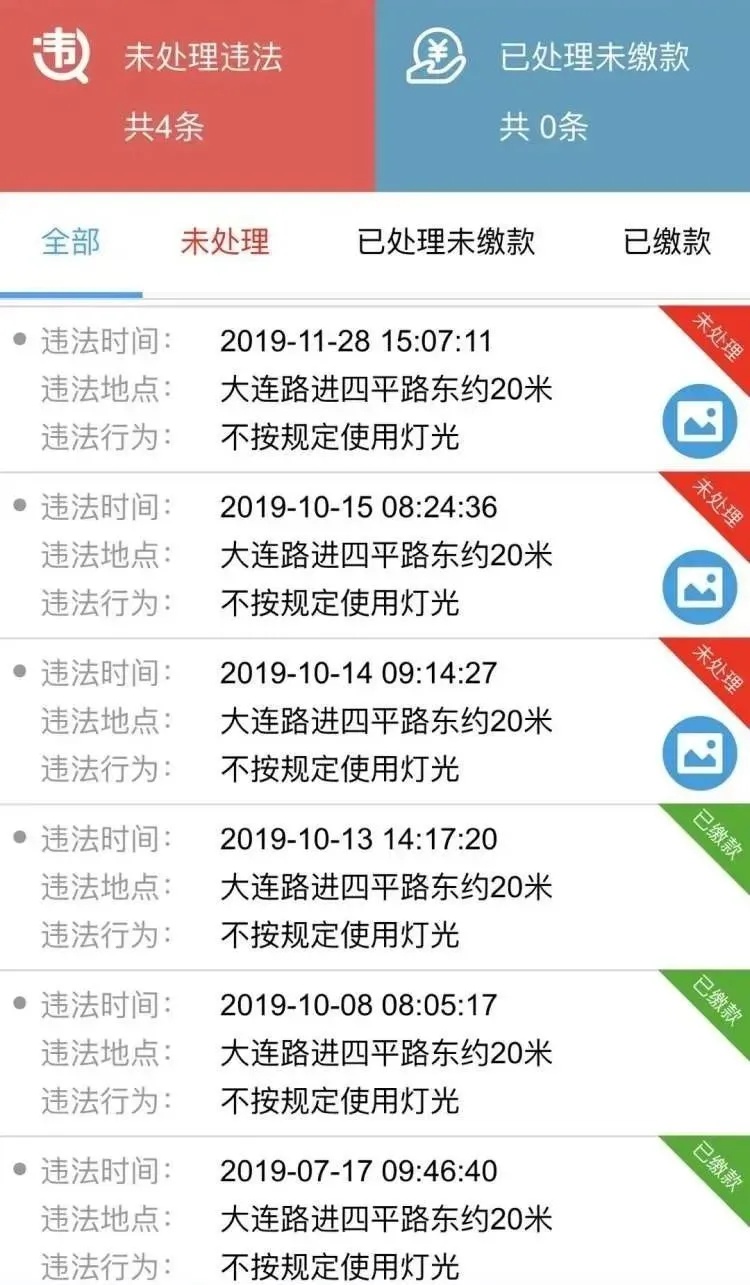
Task: Open the paid record dated 2019-07-17
Action: coord(375,1211)
